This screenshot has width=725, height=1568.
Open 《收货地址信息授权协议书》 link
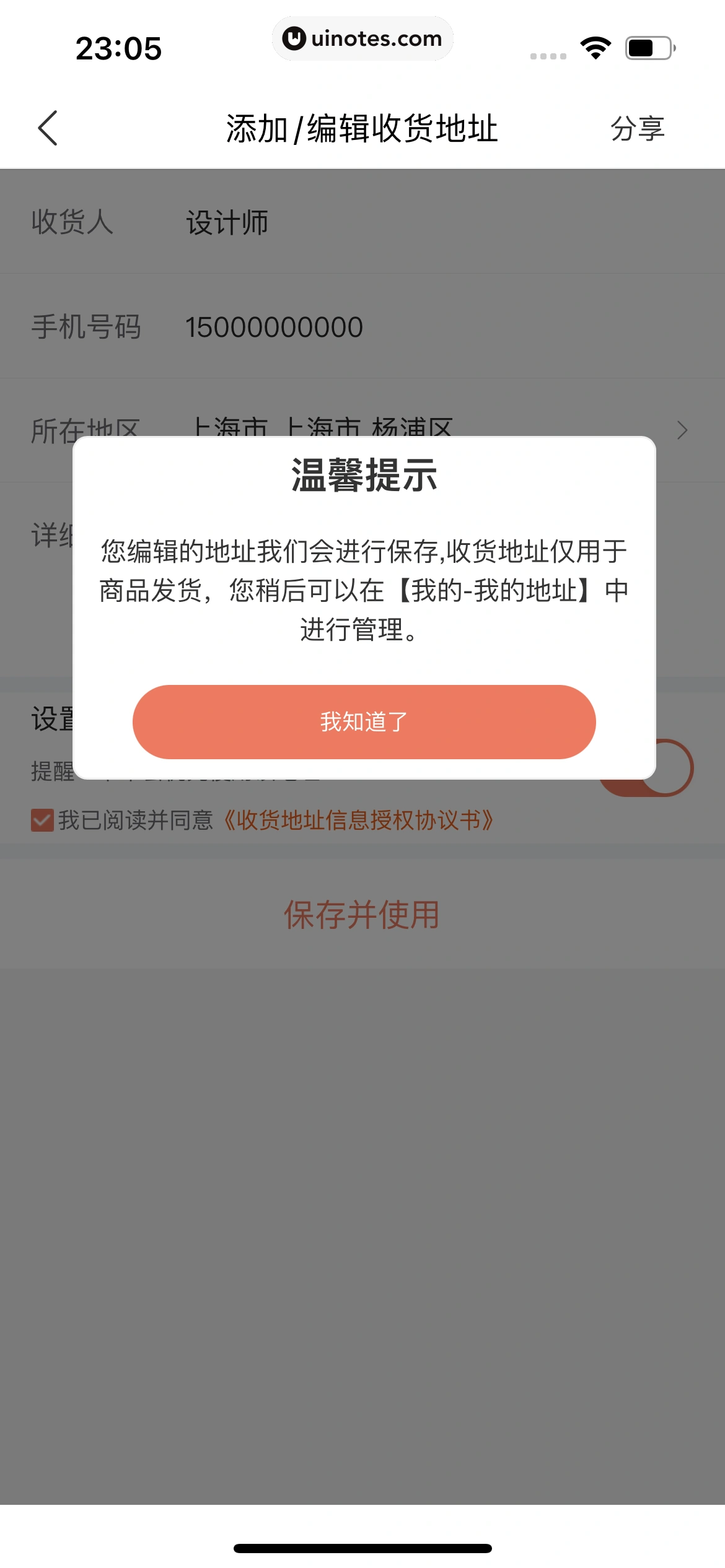(x=358, y=821)
